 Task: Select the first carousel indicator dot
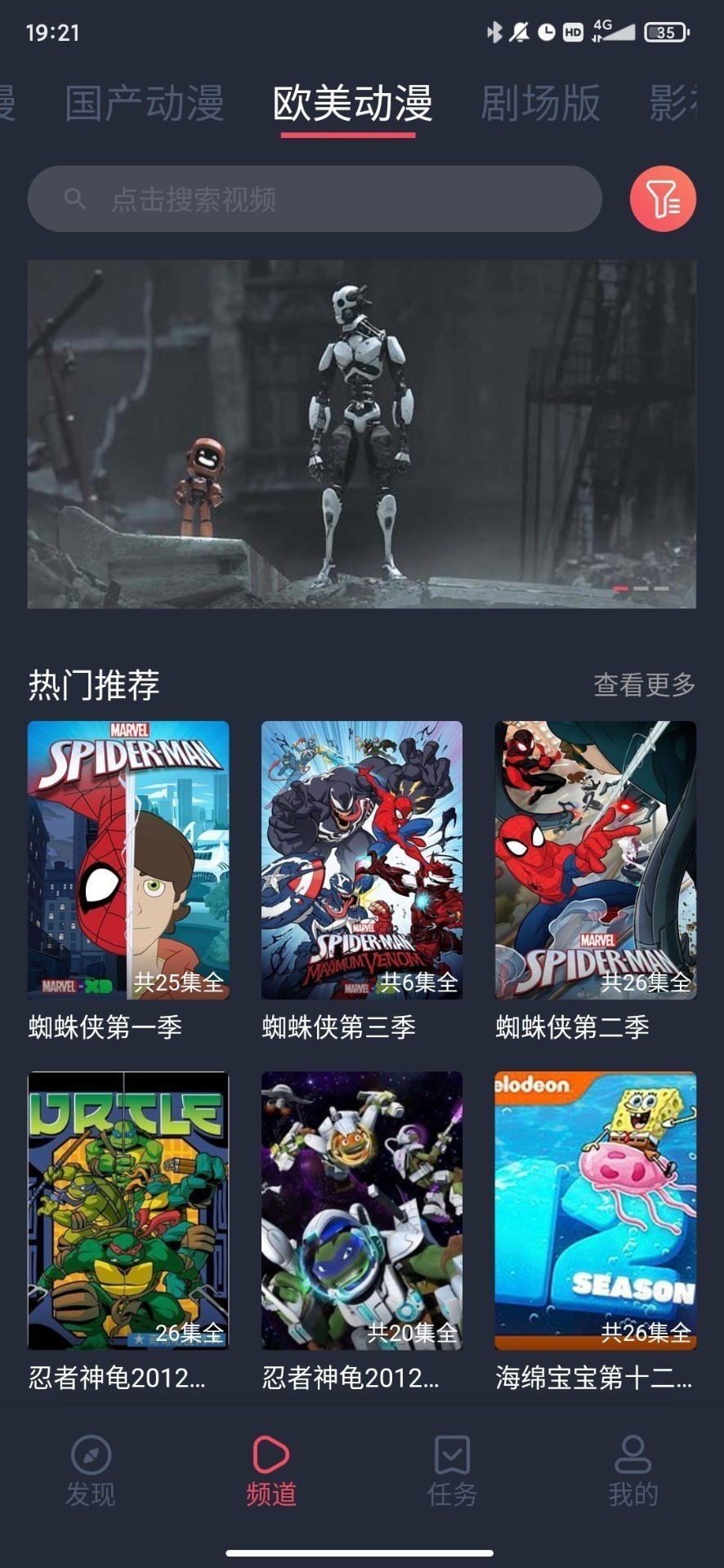pos(621,586)
